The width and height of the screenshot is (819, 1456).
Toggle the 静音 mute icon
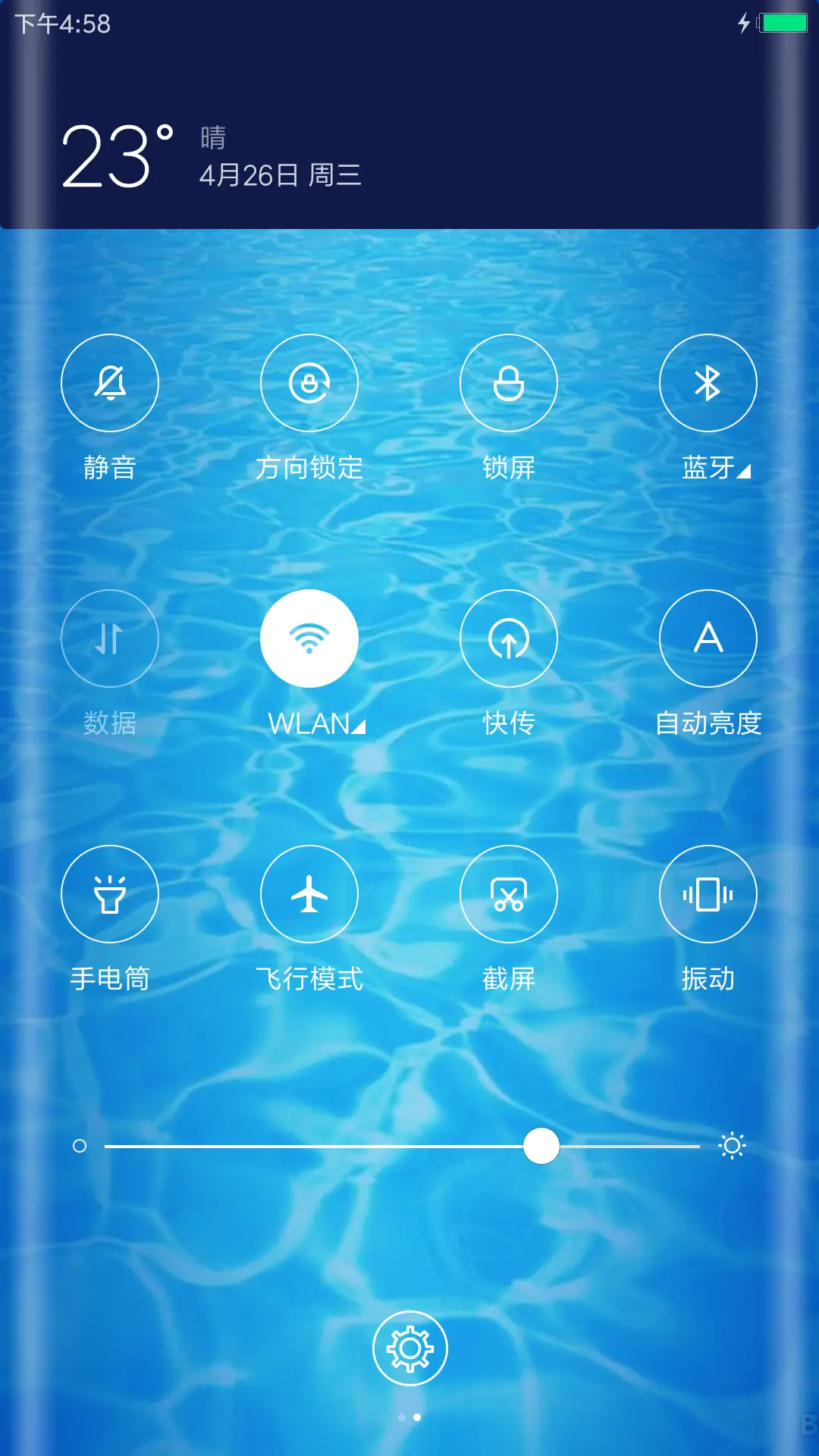pos(110,383)
